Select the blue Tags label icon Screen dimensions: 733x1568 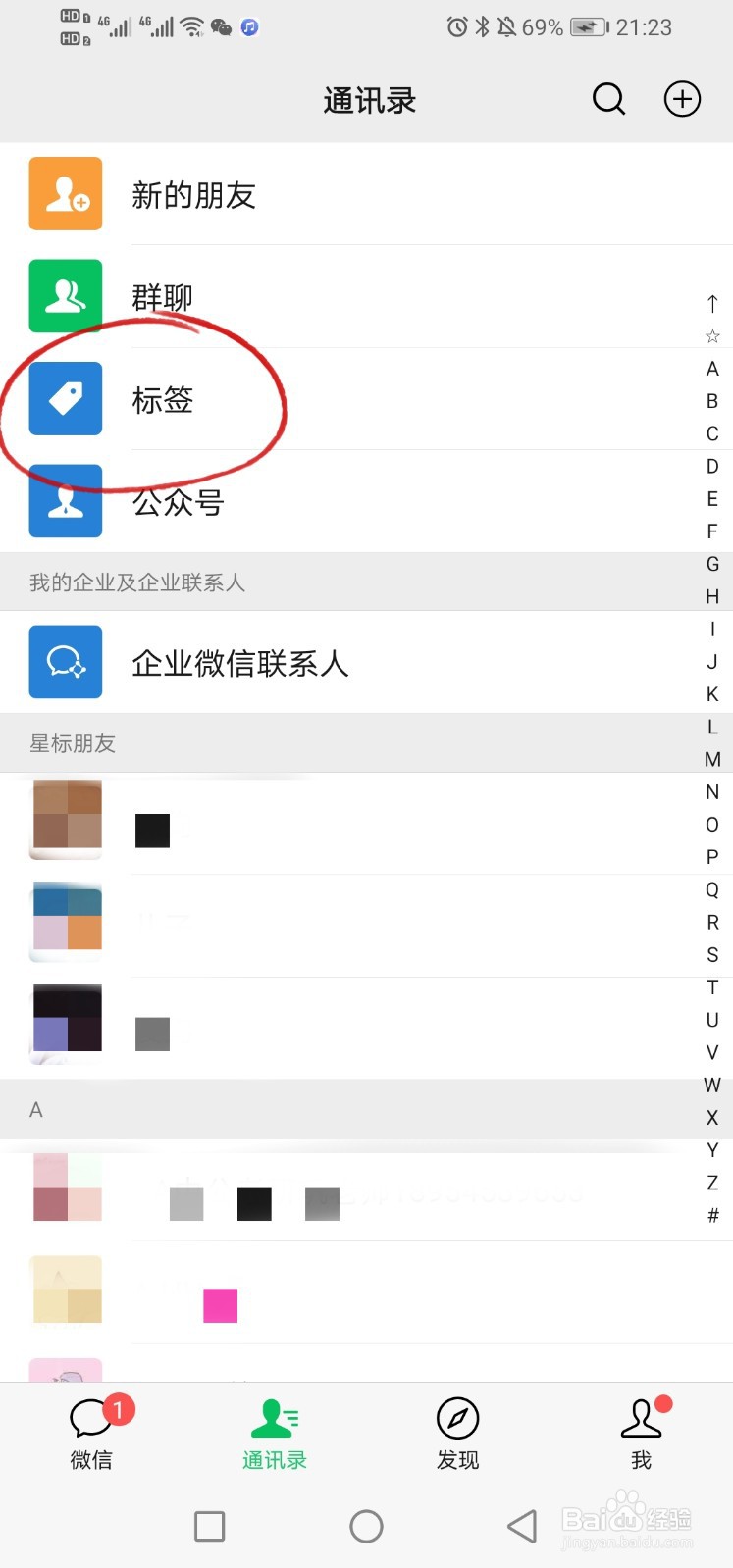tap(66, 399)
